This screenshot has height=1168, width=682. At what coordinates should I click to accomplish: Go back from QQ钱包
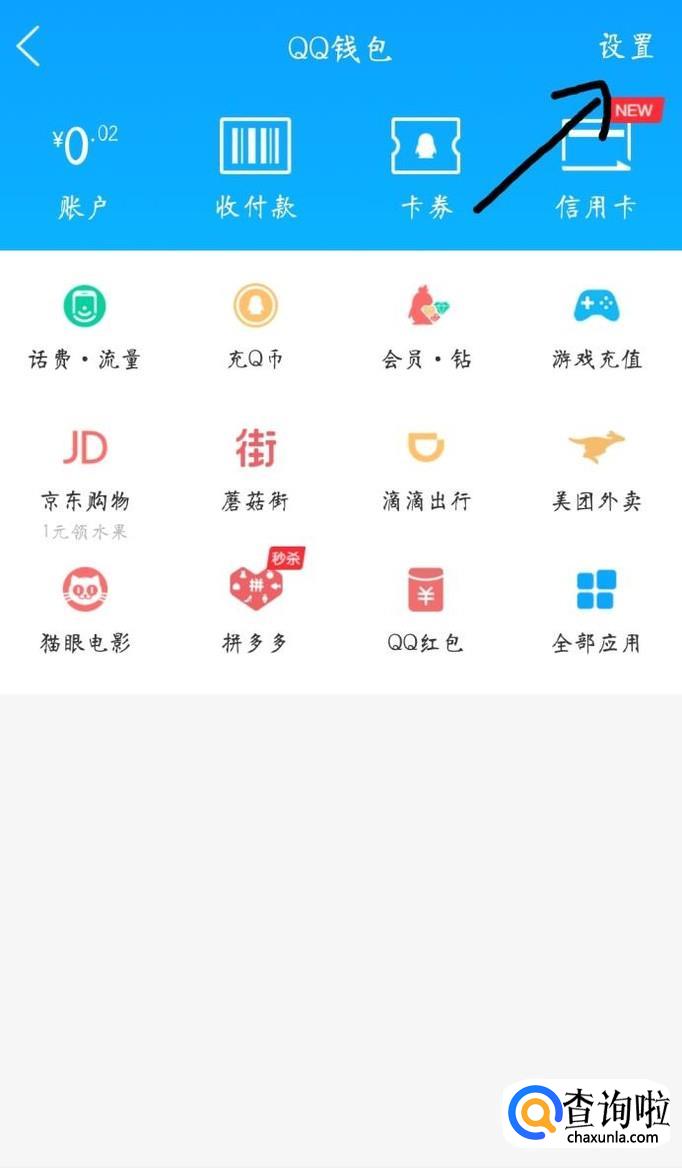point(29,47)
